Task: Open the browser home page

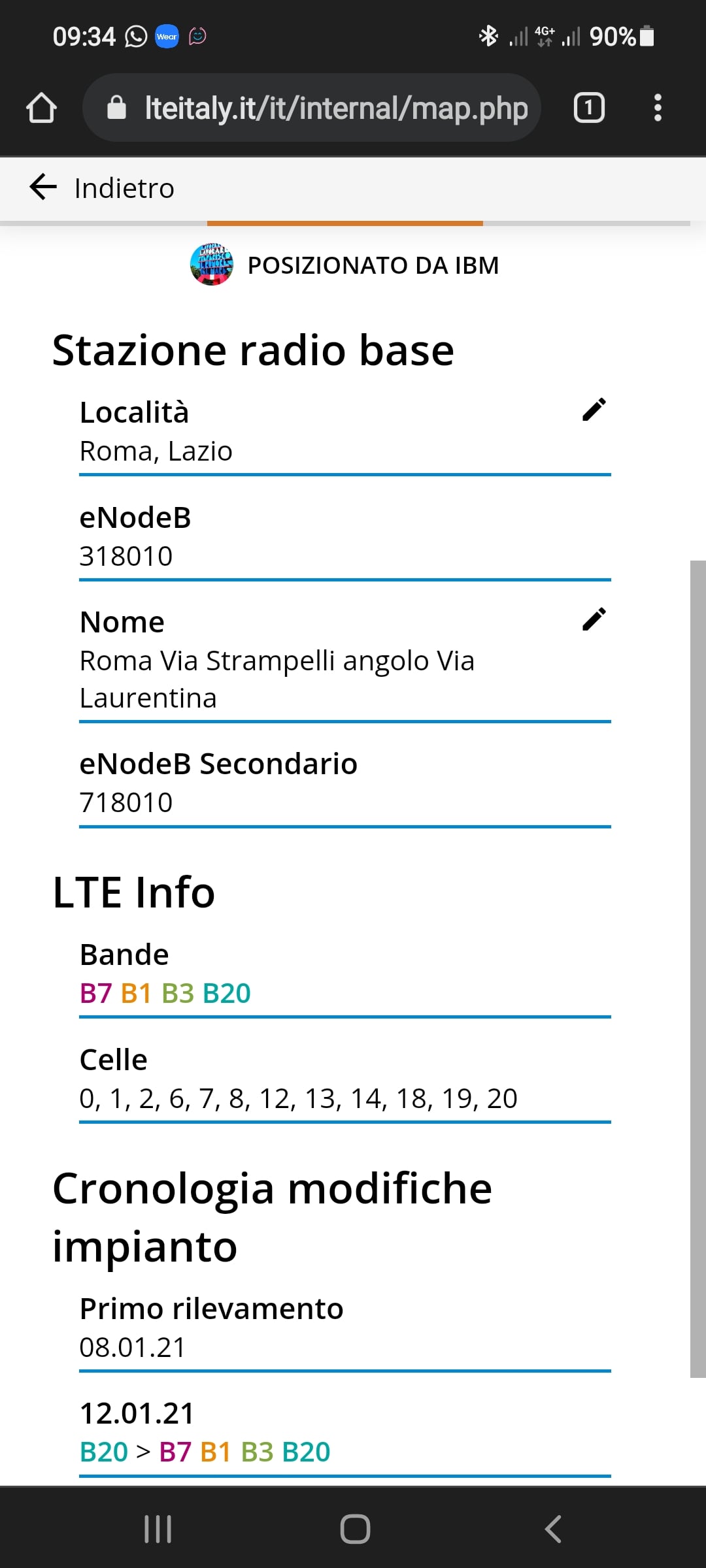Action: [41, 108]
